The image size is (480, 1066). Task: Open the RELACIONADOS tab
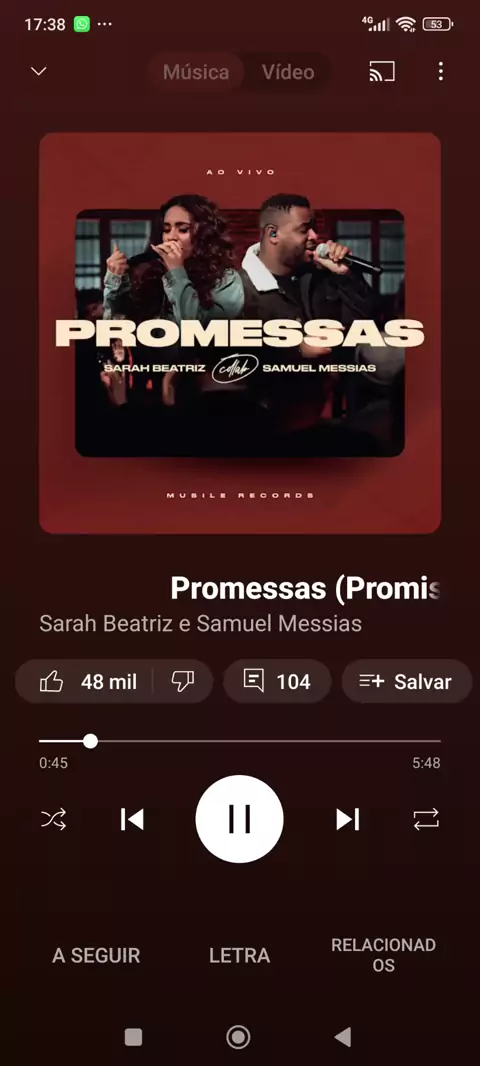[383, 955]
